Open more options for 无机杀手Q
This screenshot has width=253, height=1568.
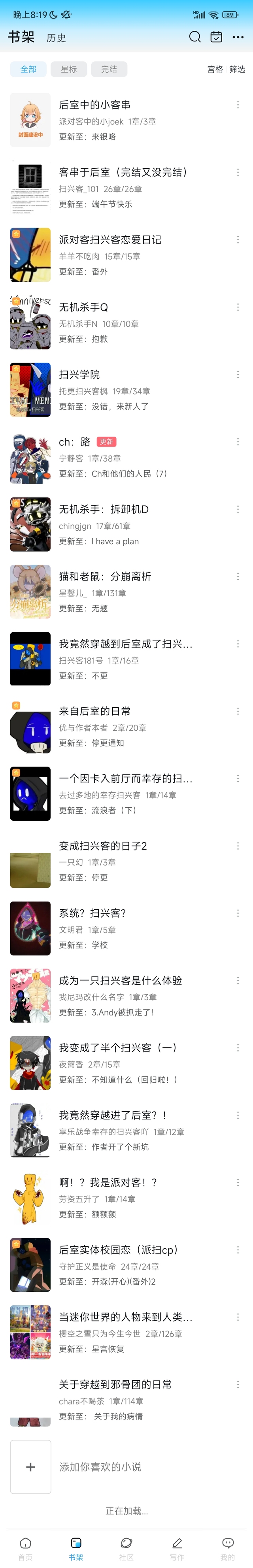pos(238,307)
